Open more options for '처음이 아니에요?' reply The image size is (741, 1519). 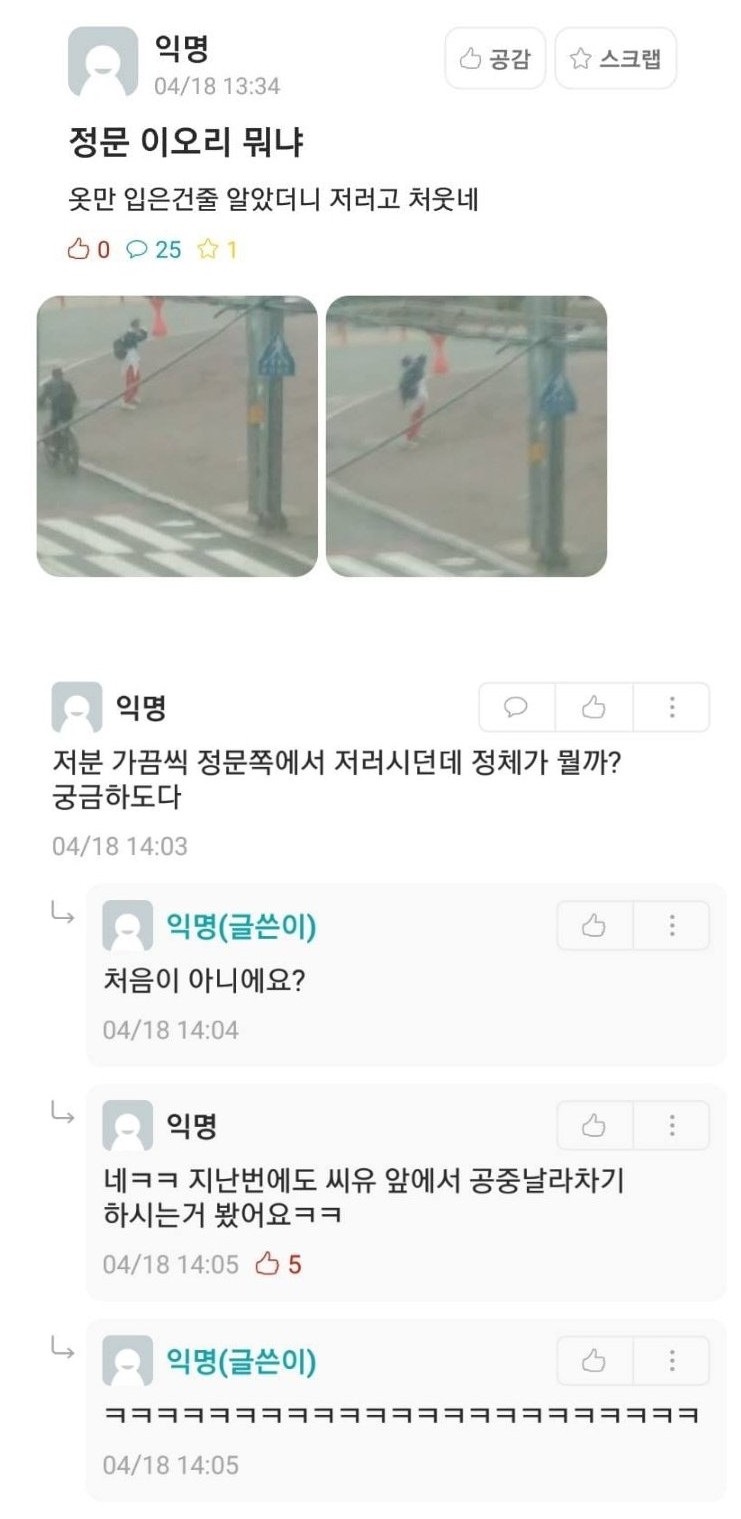(x=671, y=926)
